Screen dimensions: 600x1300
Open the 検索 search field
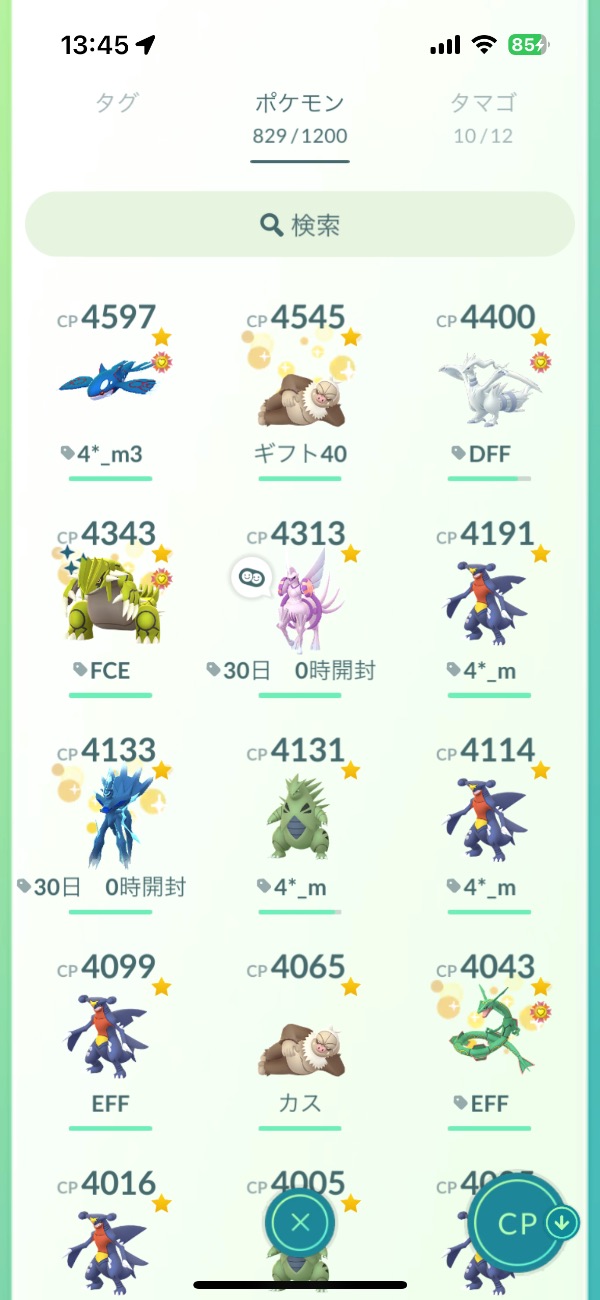coord(300,225)
